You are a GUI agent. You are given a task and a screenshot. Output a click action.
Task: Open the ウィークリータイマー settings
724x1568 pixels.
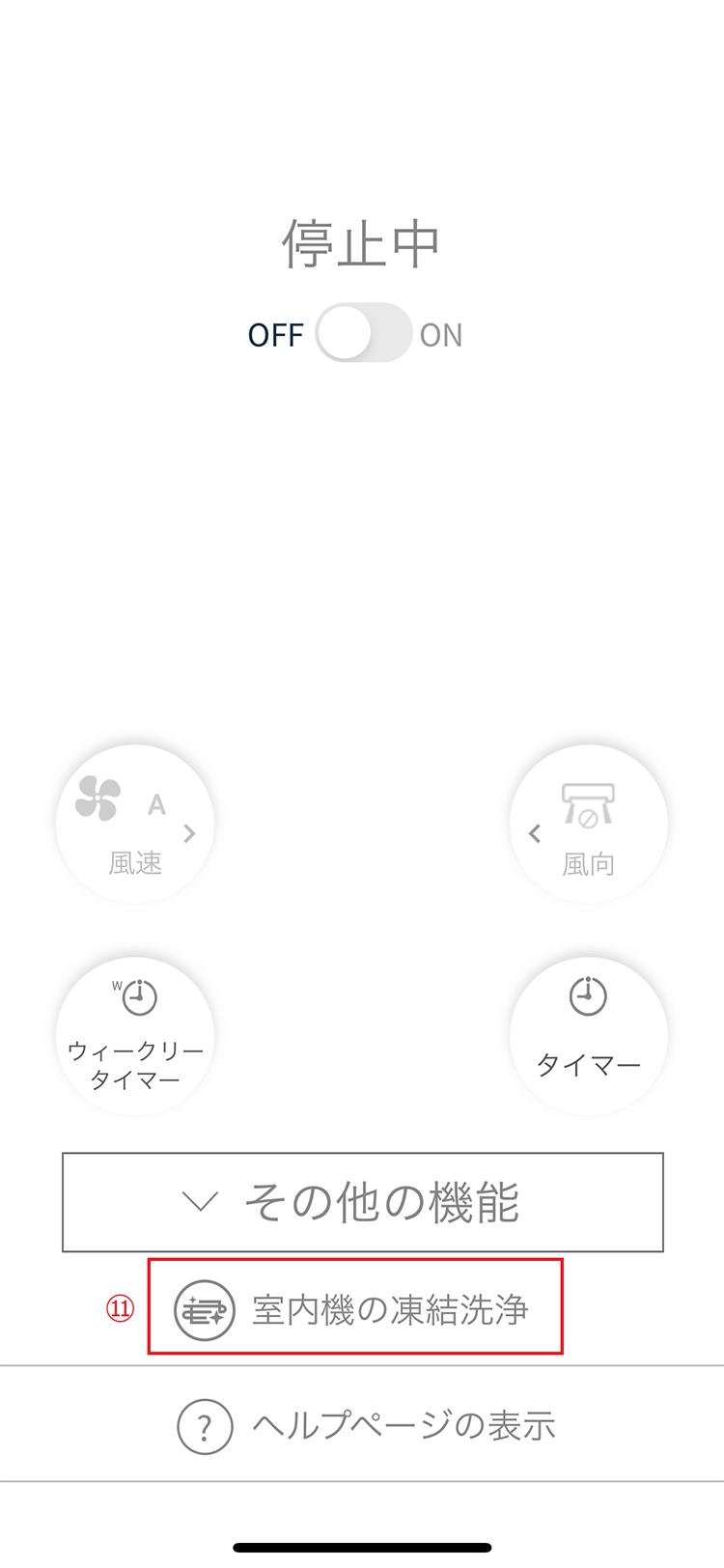[135, 1036]
